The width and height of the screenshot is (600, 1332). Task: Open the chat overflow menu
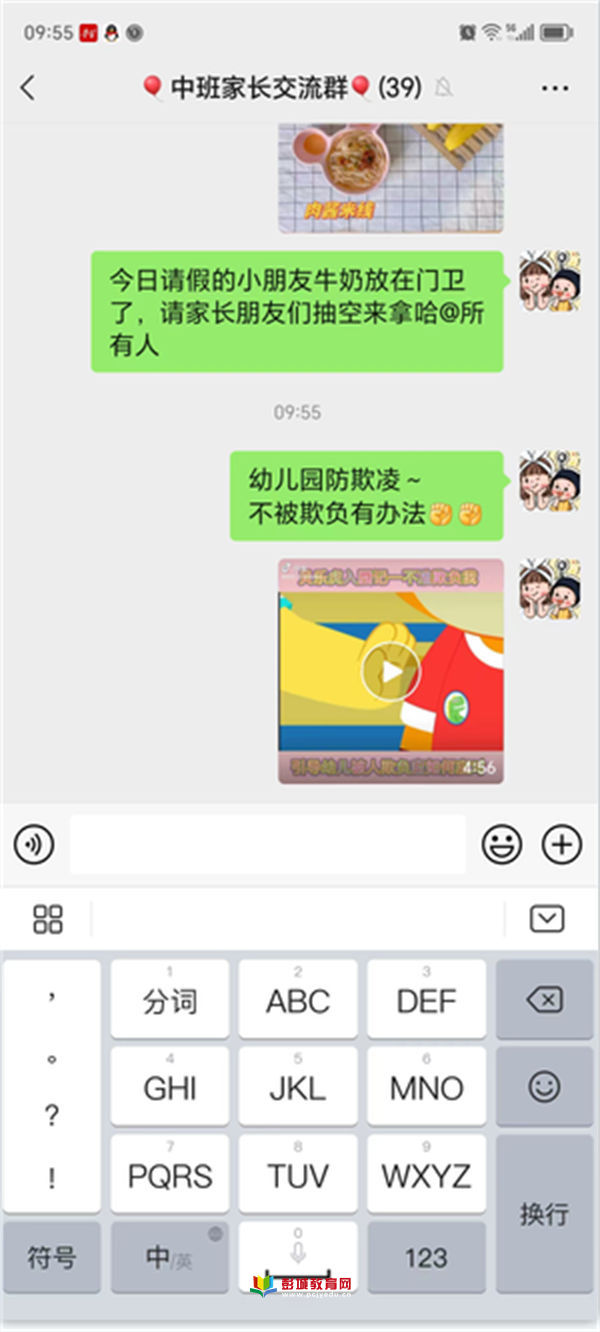coord(555,88)
